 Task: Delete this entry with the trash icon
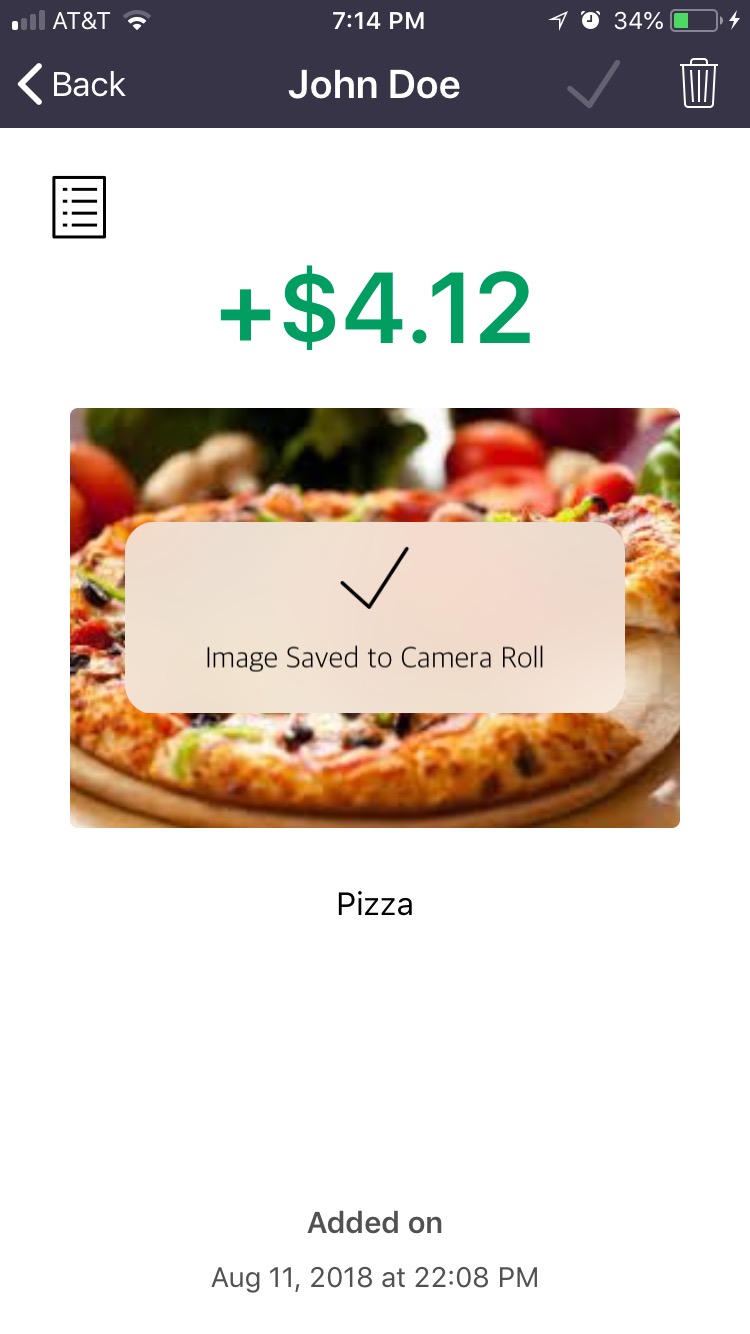[x=699, y=84]
